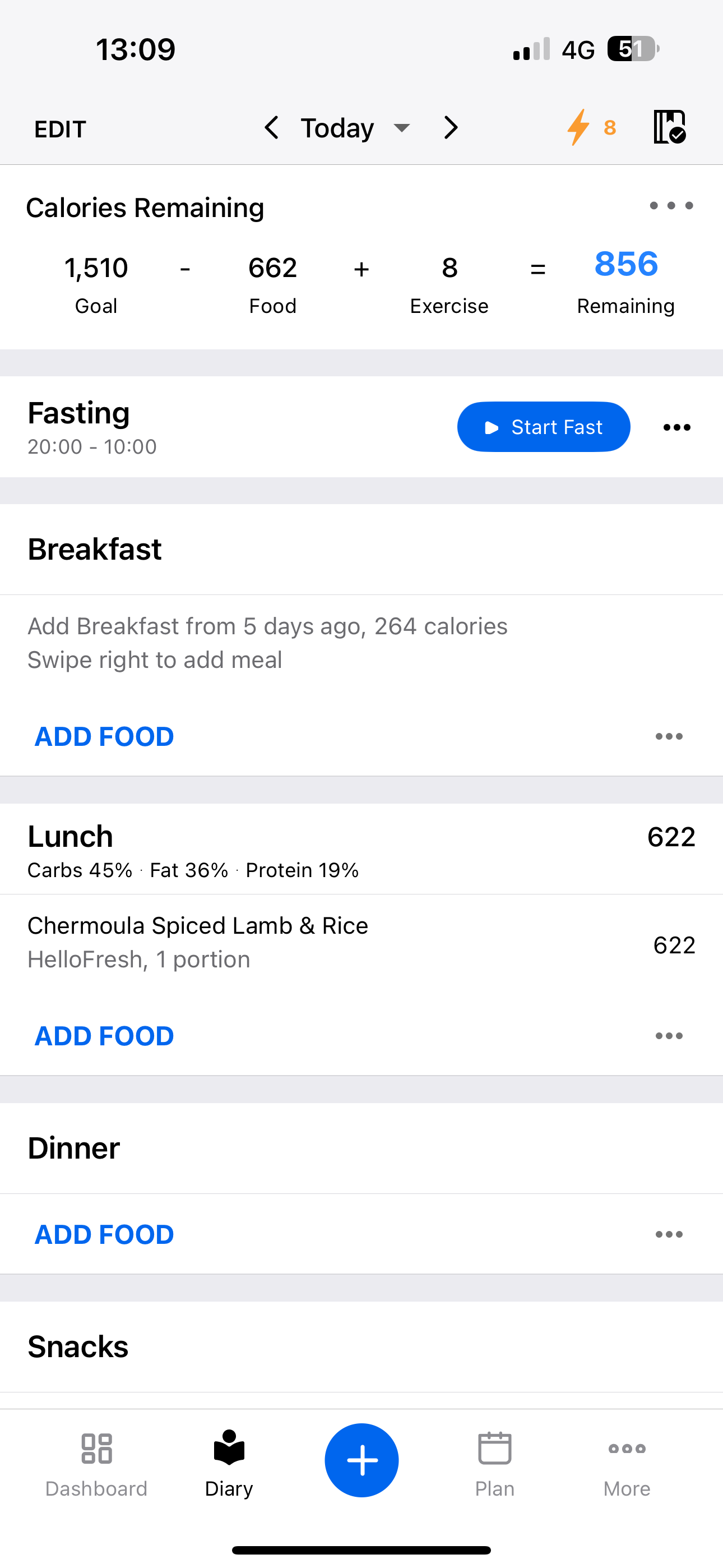Viewport: 723px width, 1568px height.
Task: Go to the previous day
Action: pyautogui.click(x=271, y=128)
